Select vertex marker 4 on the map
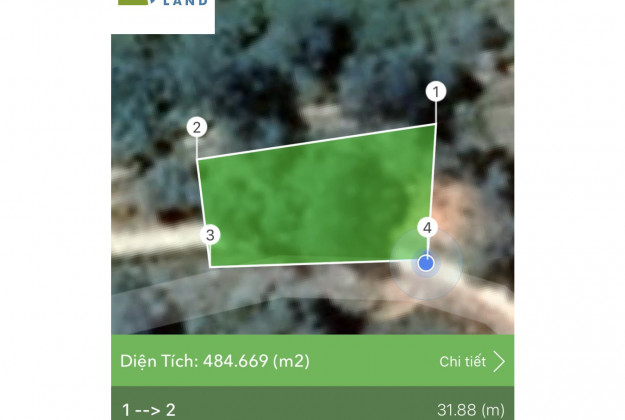Image resolution: width=625 pixels, height=420 pixels. 427,228
